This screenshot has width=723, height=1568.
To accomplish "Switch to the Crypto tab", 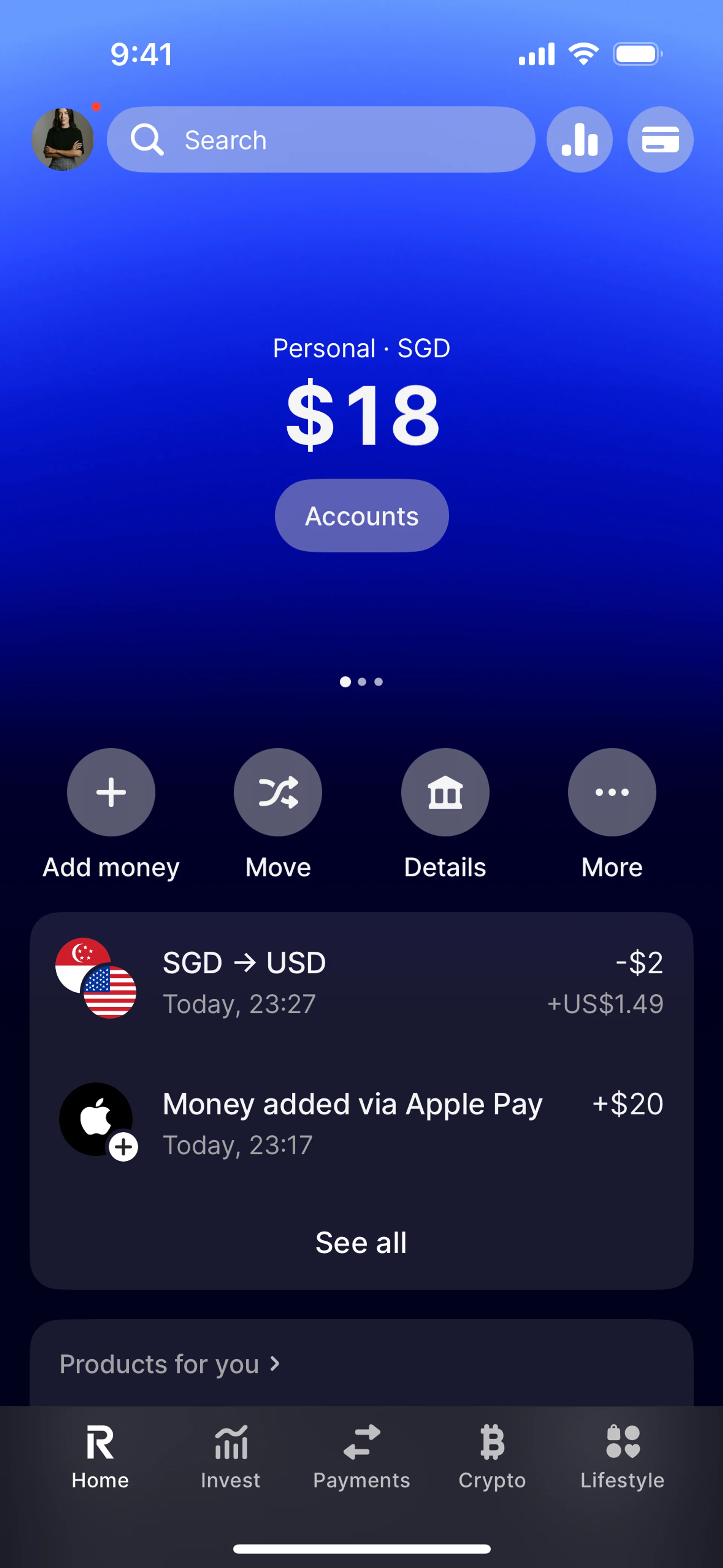I will pyautogui.click(x=492, y=1458).
